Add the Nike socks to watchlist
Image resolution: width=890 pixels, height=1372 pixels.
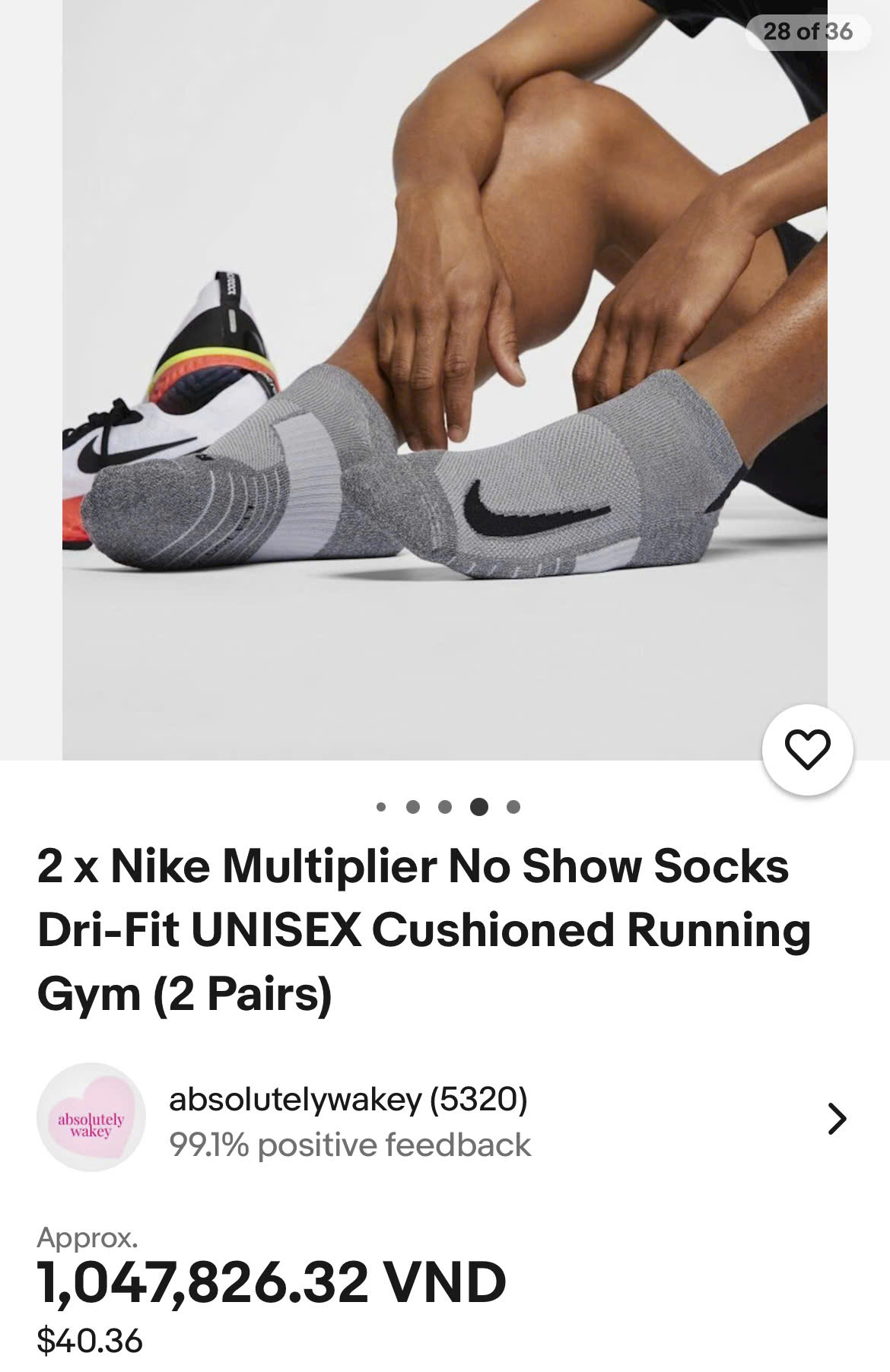point(807,750)
